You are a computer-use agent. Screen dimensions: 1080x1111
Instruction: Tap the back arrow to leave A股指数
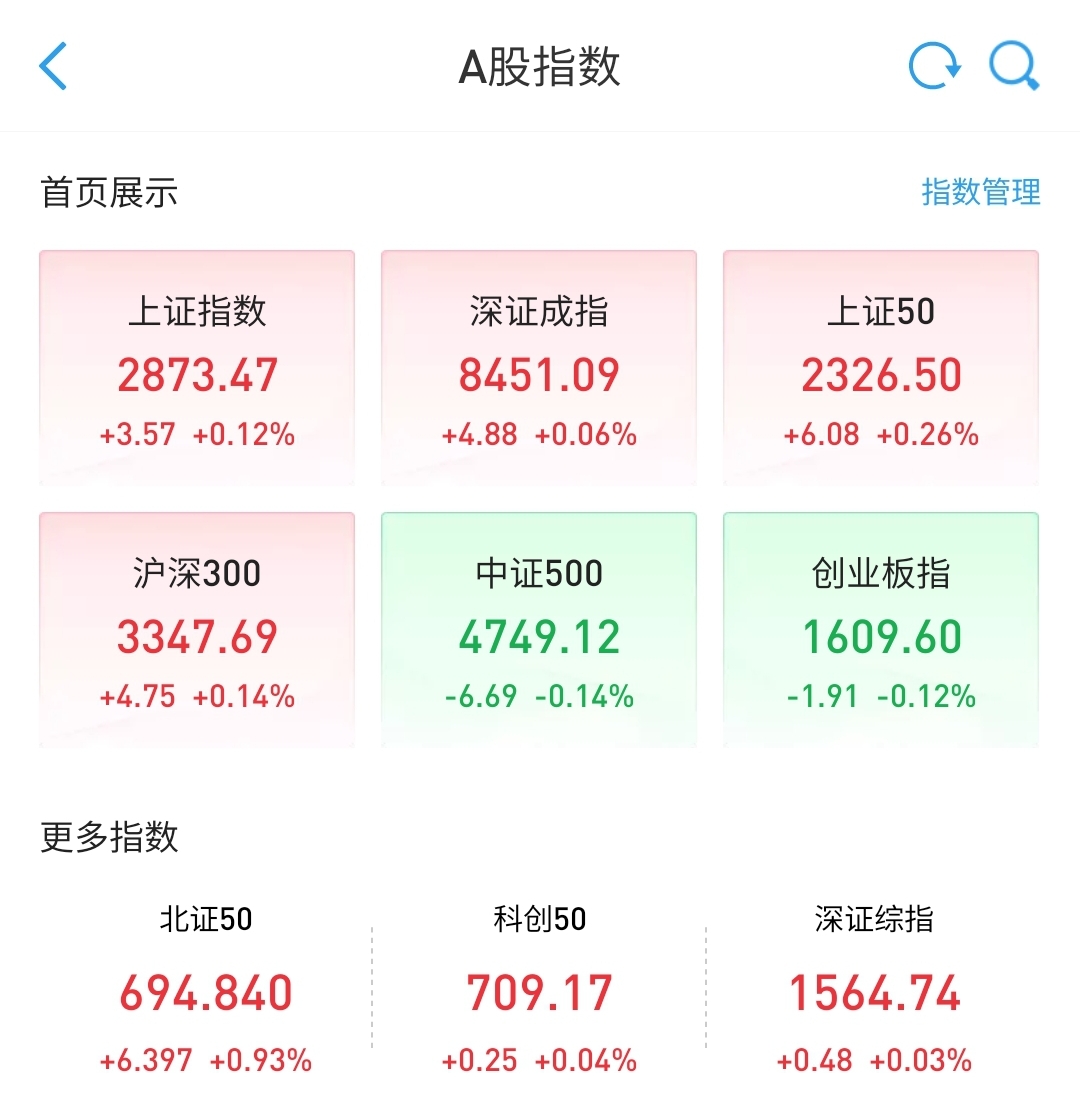point(52,67)
